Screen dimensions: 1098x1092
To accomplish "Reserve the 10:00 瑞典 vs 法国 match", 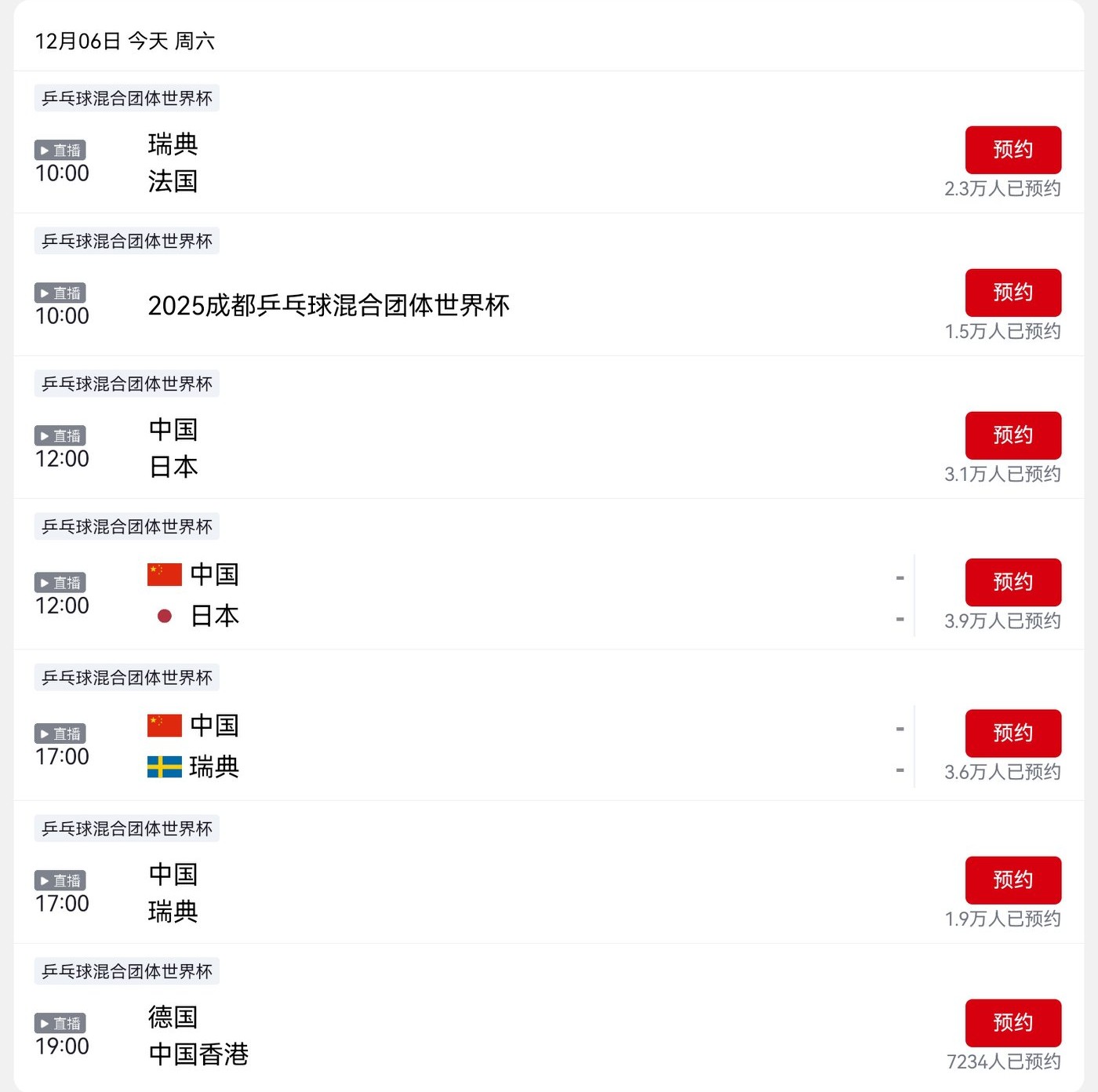I will point(1013,150).
